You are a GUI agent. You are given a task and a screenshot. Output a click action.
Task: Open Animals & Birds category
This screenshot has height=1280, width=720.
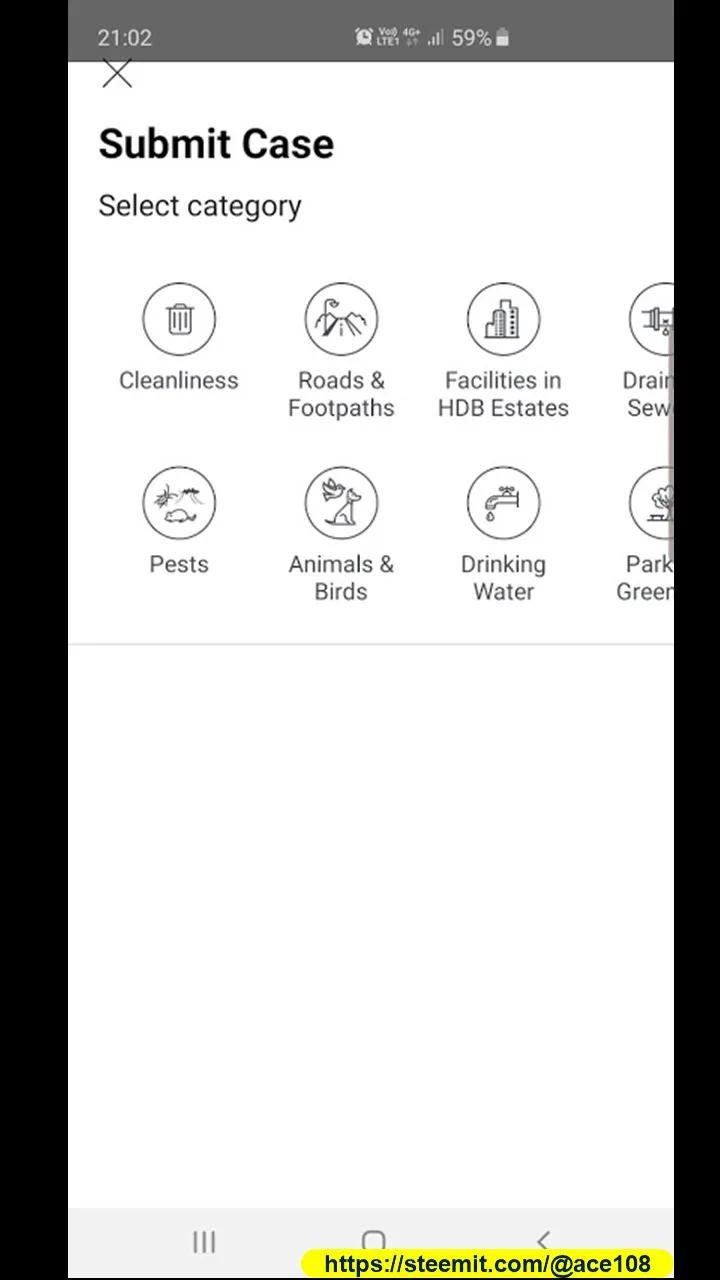[341, 503]
